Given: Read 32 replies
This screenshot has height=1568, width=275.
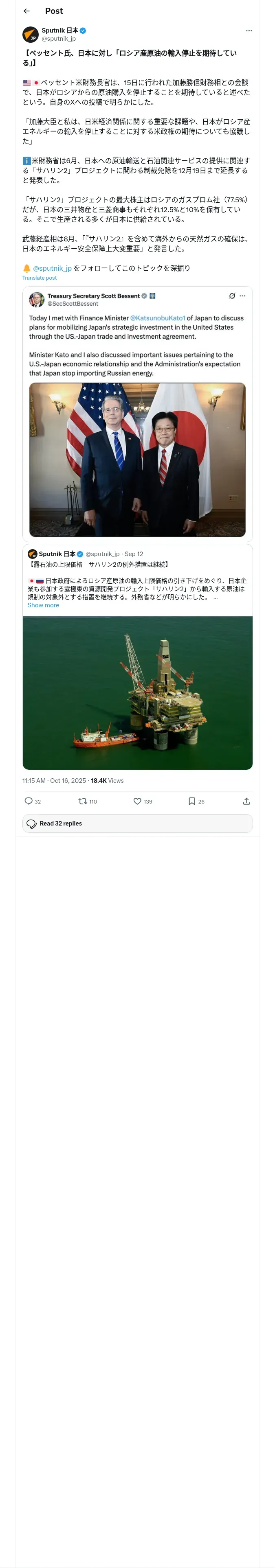Looking at the screenshot, I should pos(137,823).
